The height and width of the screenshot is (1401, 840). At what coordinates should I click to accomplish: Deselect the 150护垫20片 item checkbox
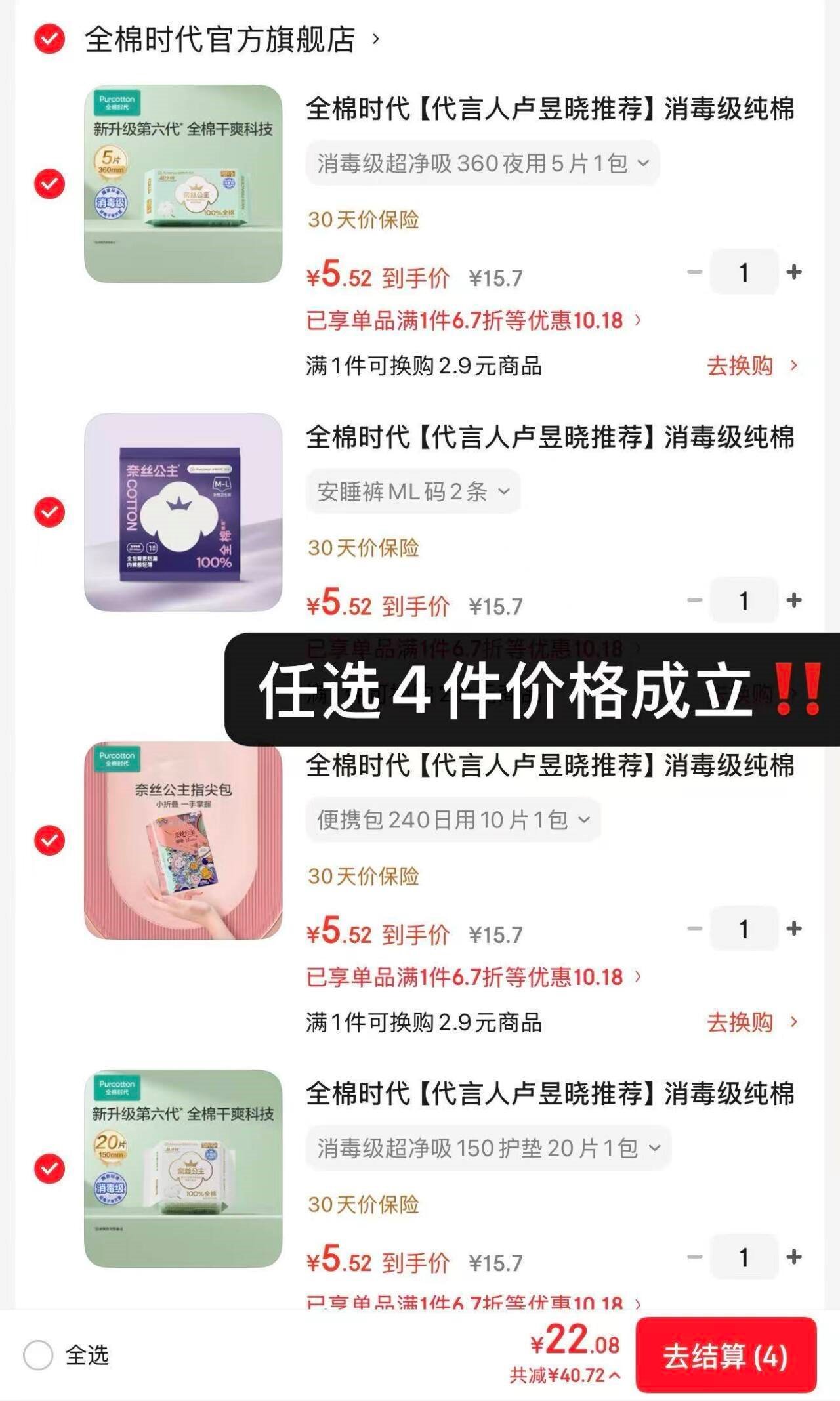pyautogui.click(x=49, y=1169)
